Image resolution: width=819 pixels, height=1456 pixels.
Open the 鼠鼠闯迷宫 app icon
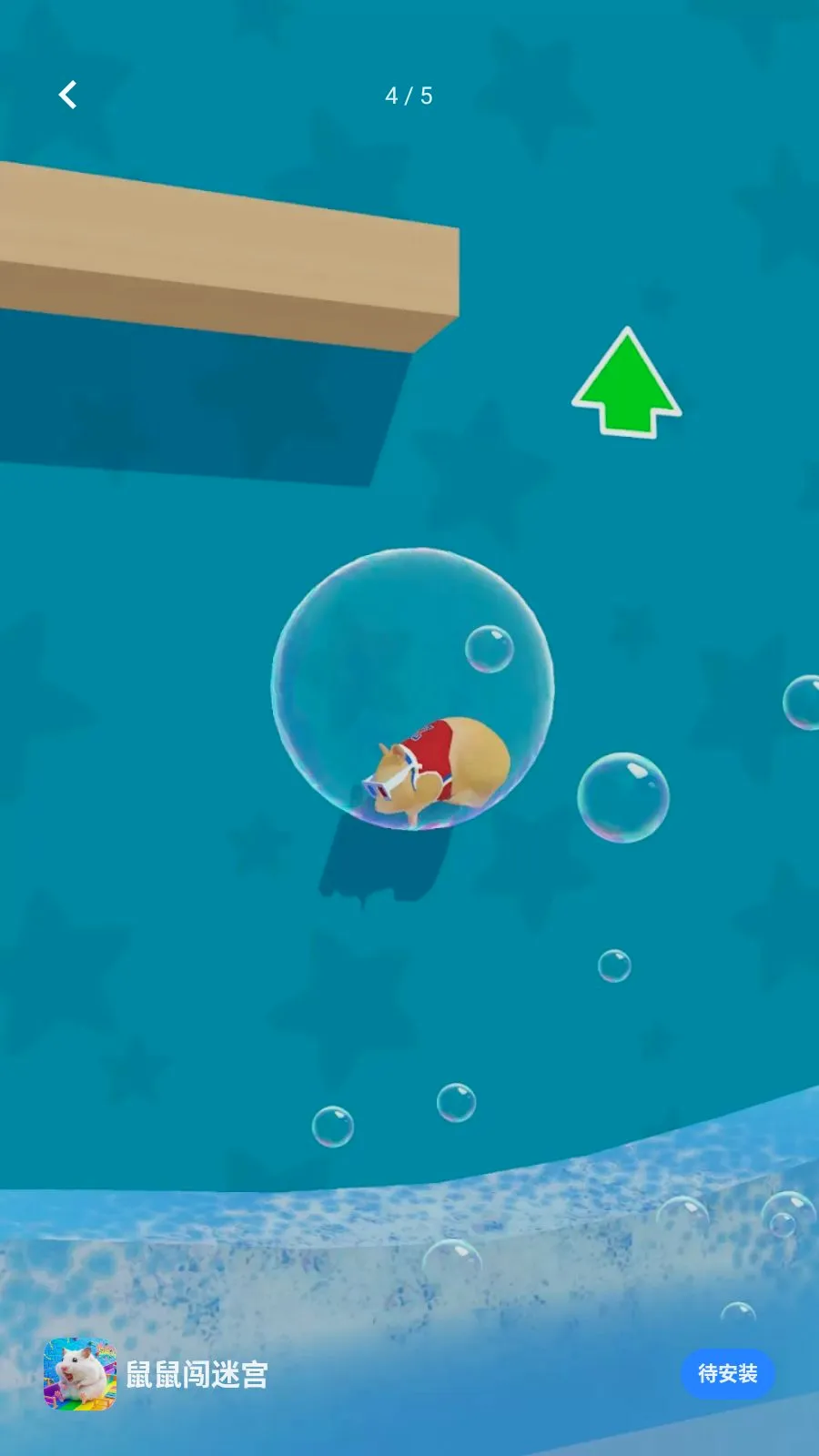pos(80,1373)
